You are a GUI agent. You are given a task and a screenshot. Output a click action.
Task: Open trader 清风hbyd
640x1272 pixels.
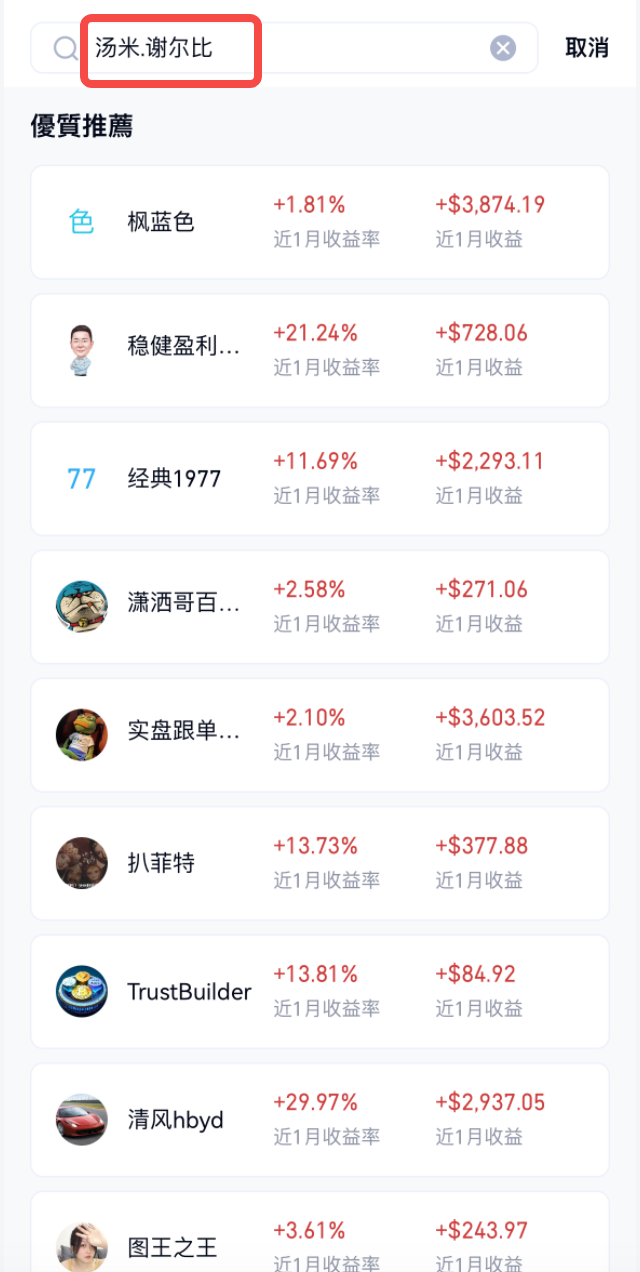click(x=320, y=1119)
